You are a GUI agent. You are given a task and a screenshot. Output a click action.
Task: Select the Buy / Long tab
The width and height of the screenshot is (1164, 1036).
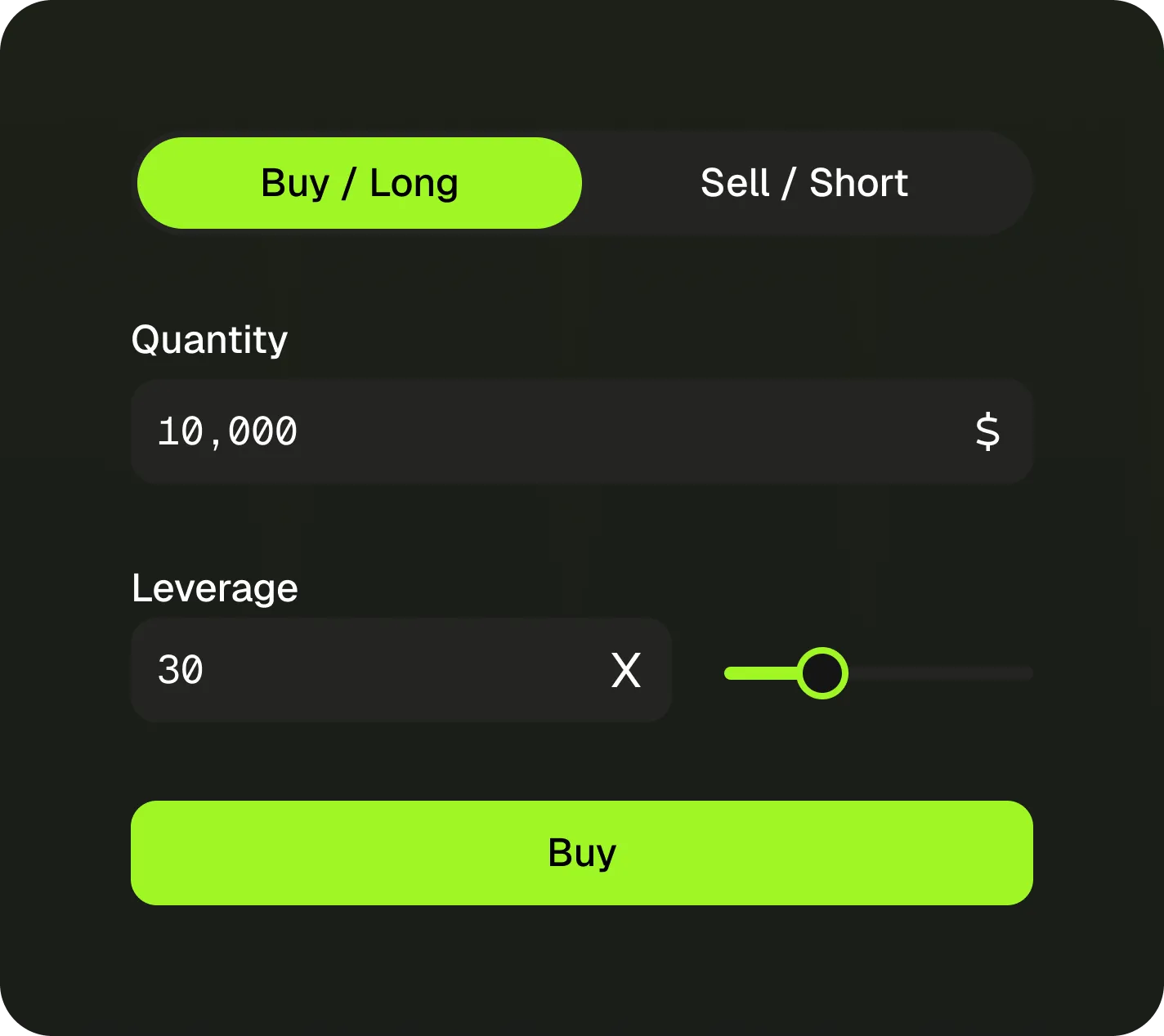pyautogui.click(x=360, y=183)
